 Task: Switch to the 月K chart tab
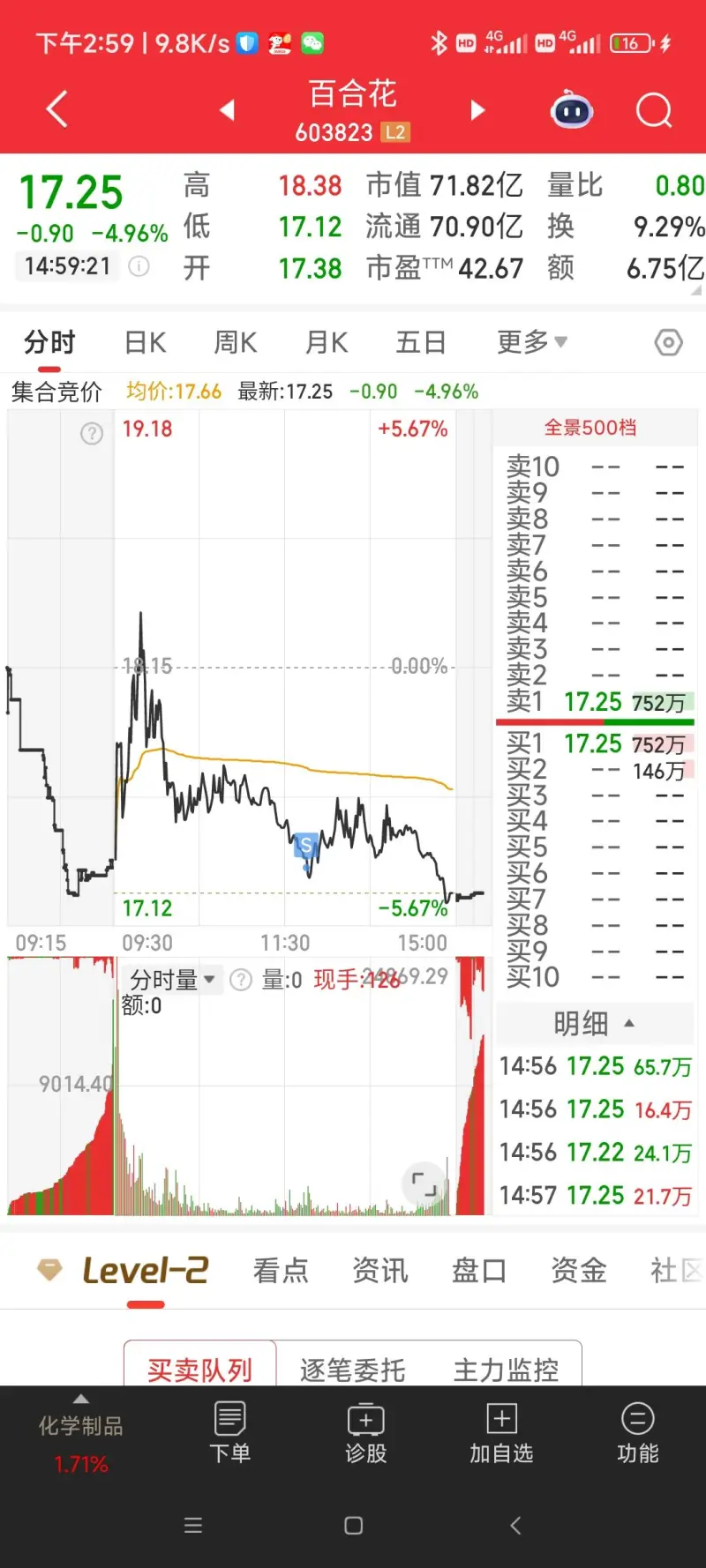(327, 342)
